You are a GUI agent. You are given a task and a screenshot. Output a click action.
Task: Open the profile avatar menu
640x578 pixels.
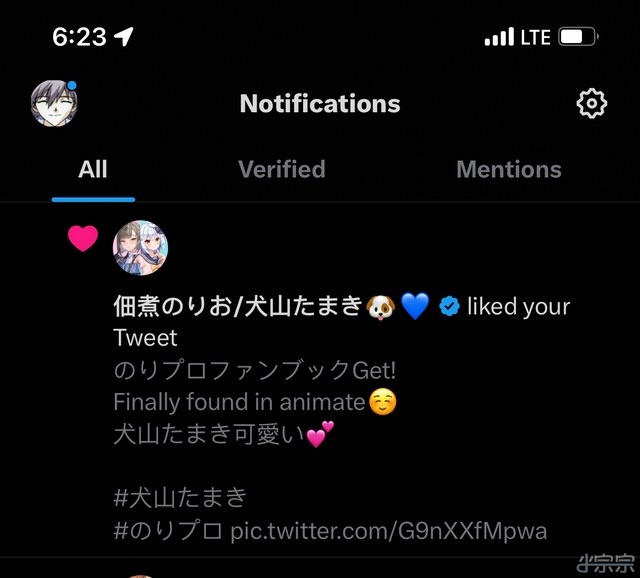54,103
